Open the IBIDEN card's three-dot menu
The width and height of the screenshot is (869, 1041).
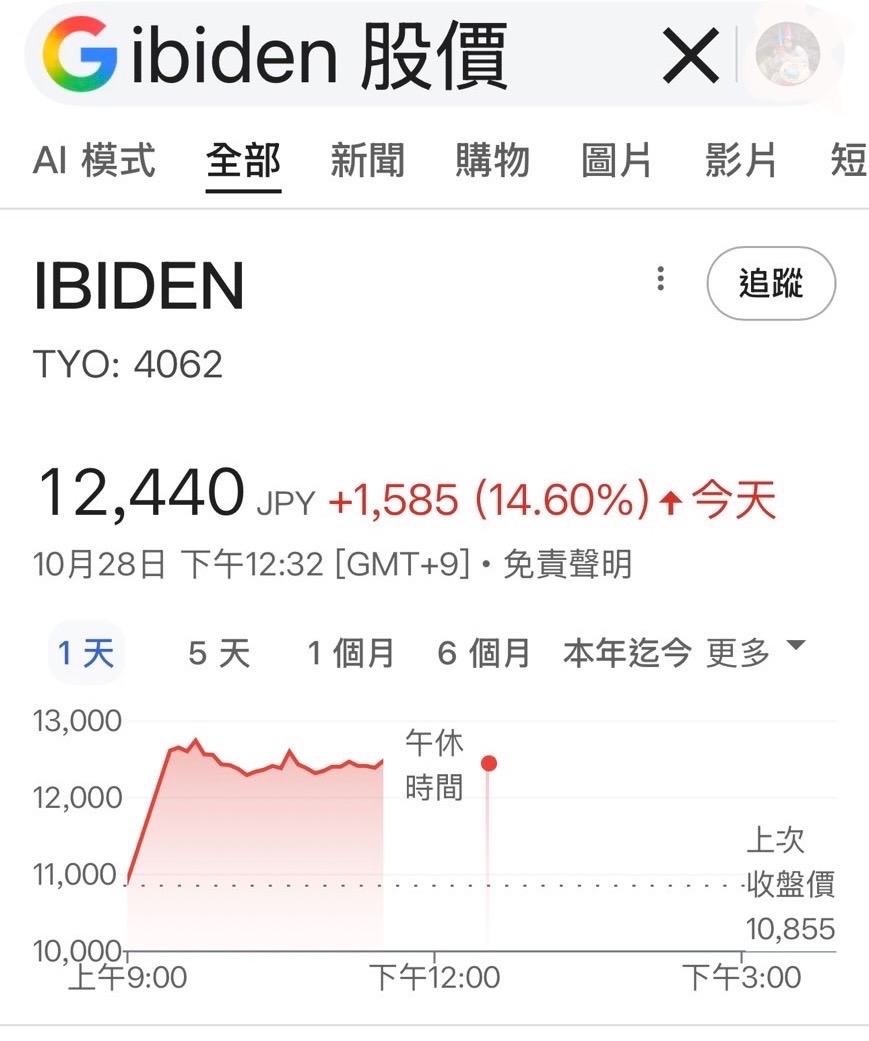660,280
